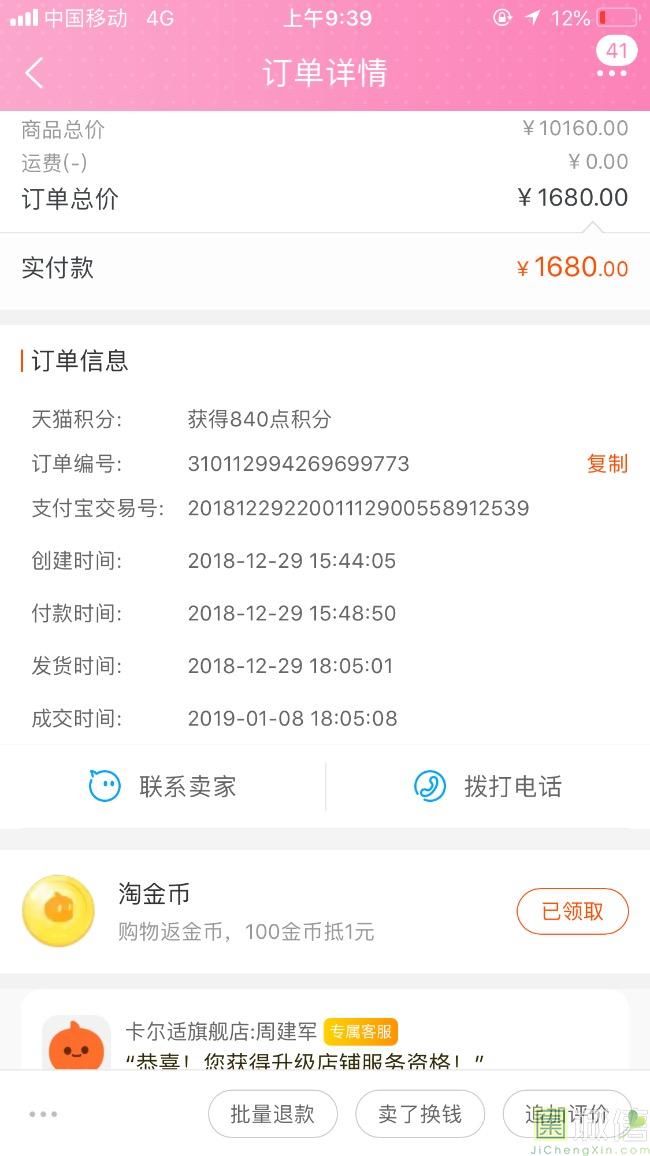Image resolution: width=650 pixels, height=1156 pixels.
Task: Open the bottom-left more options dots
Action: (x=43, y=1114)
